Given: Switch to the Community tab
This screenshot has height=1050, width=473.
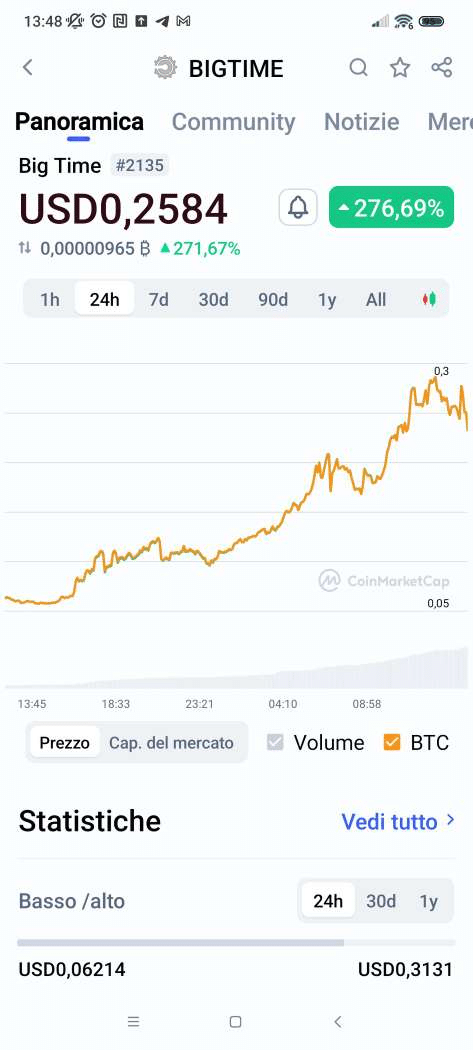Looking at the screenshot, I should click(233, 122).
